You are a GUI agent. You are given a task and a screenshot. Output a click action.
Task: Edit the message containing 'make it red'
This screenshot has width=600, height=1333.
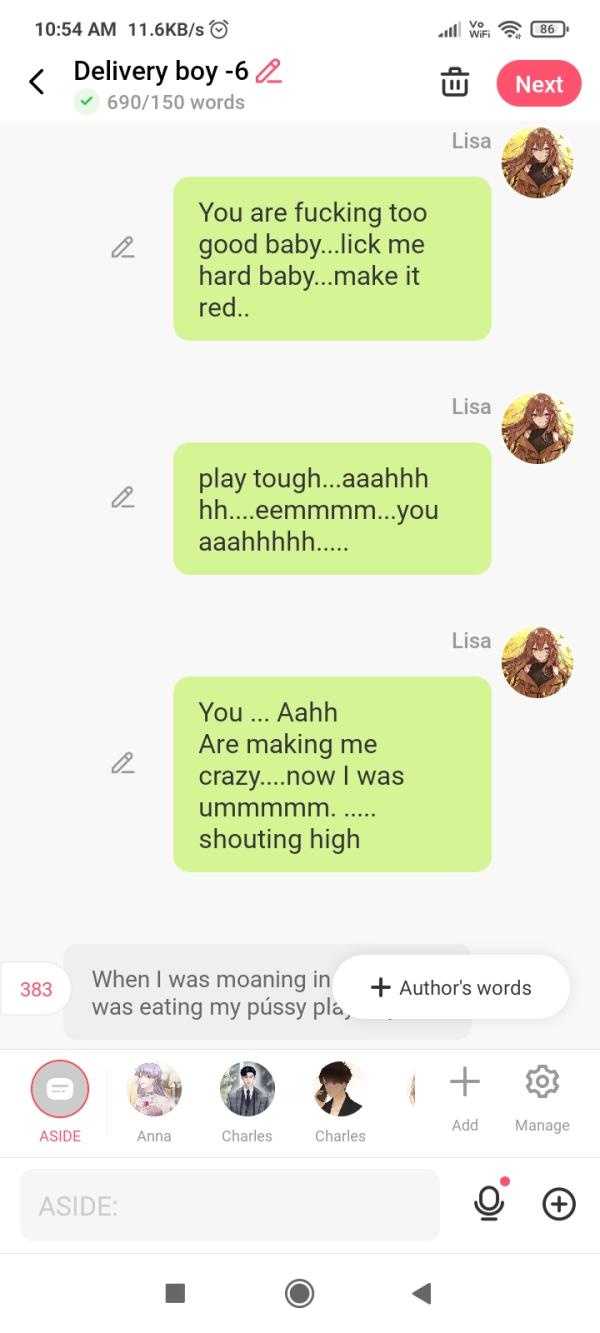pyautogui.click(x=123, y=248)
